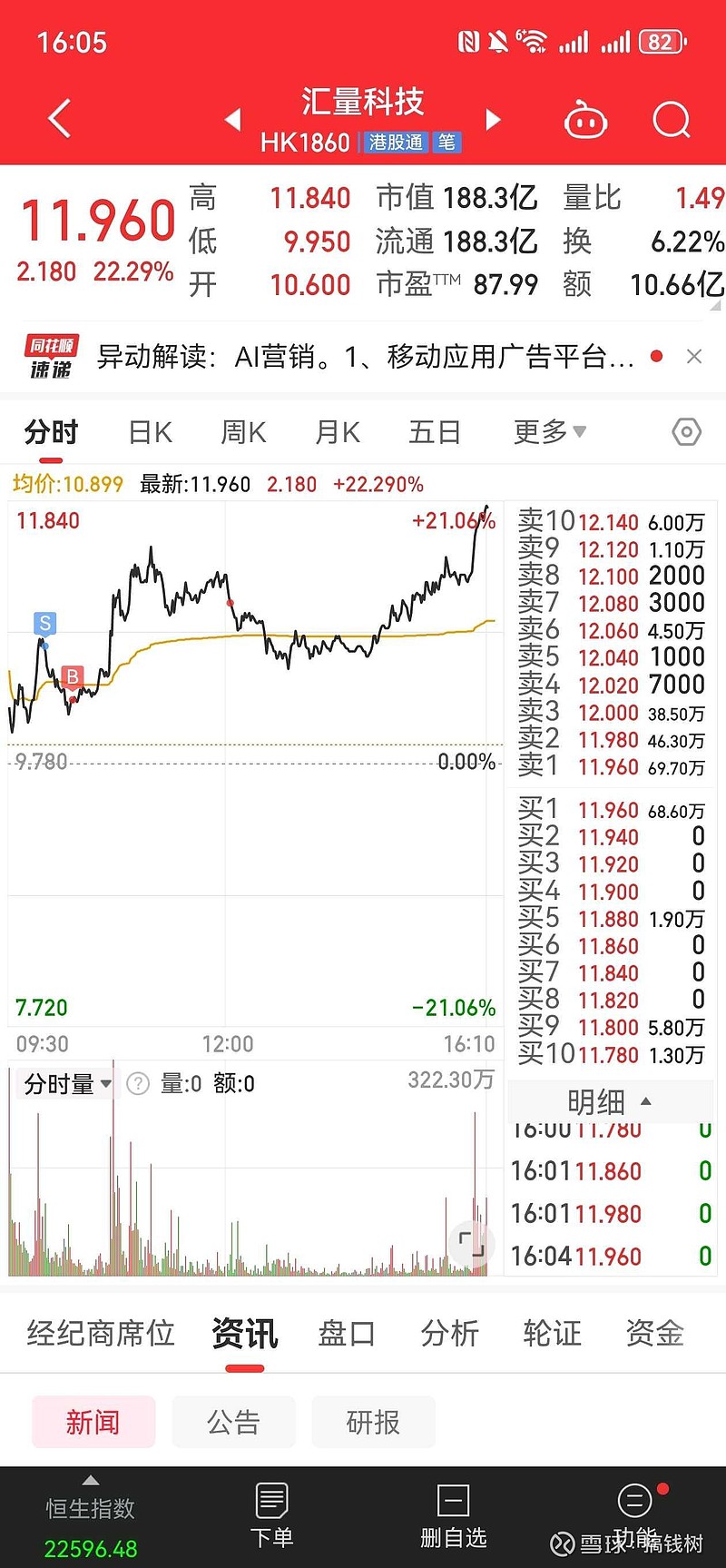Screen dimensions: 726x1568
Task: Open the search icon at top right
Action: point(671,119)
